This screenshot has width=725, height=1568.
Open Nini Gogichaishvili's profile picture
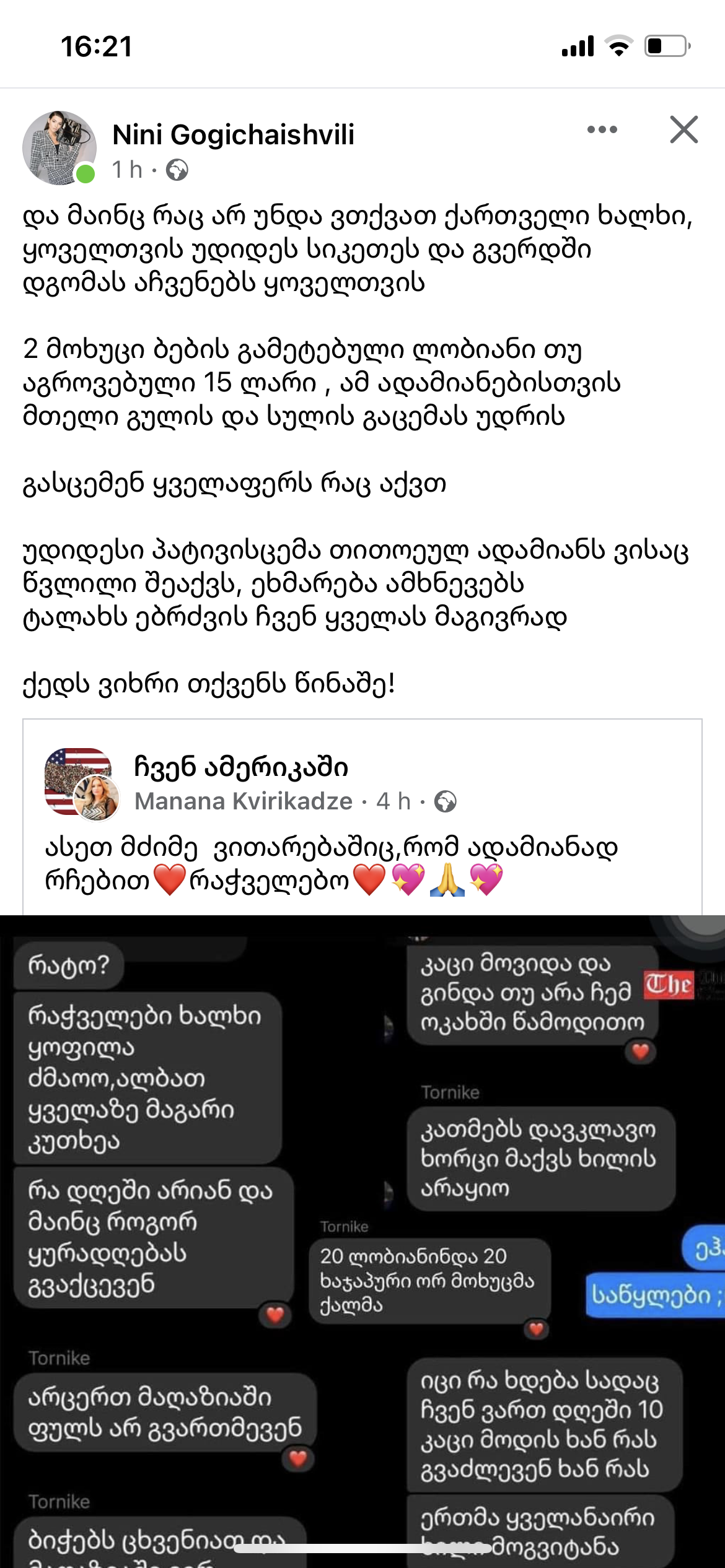tap(59, 148)
